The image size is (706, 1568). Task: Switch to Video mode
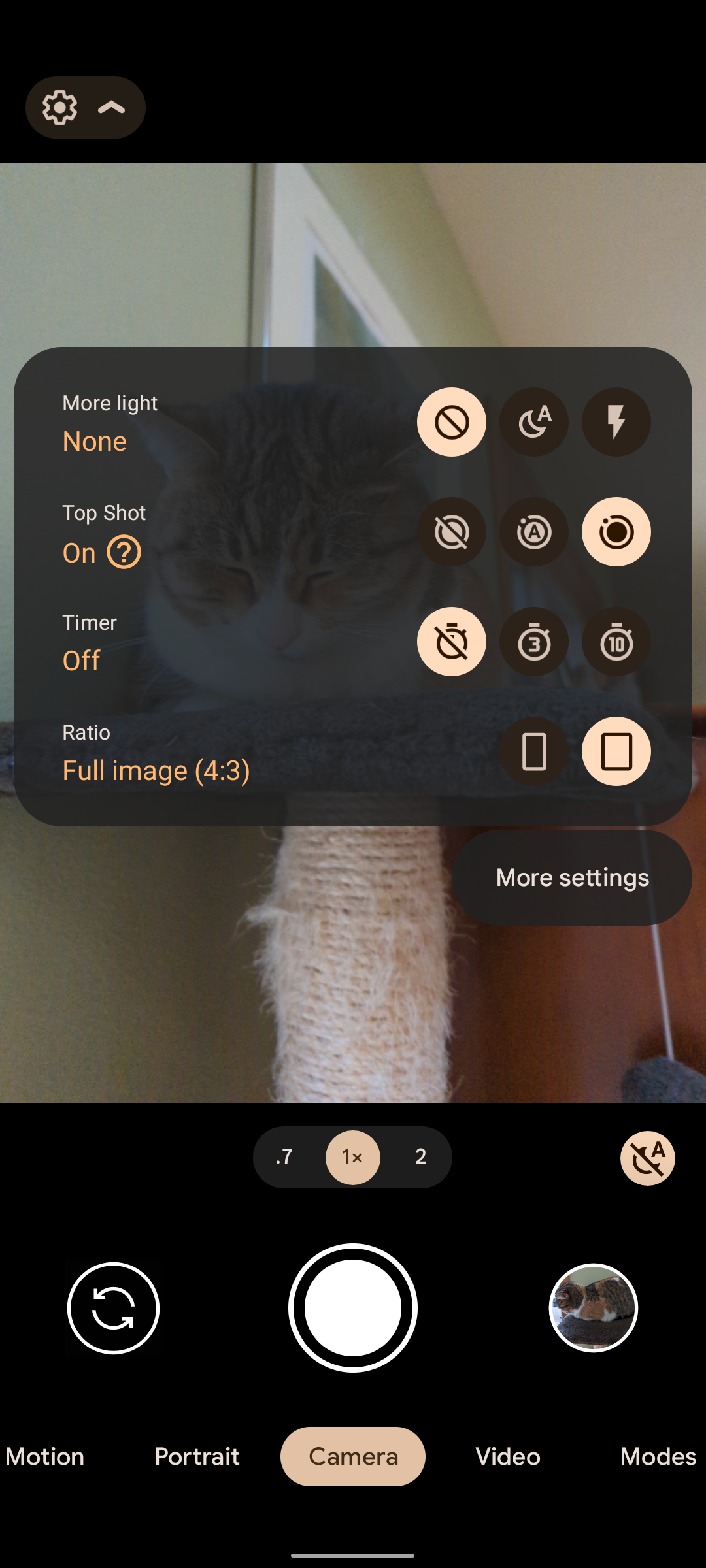point(508,1457)
